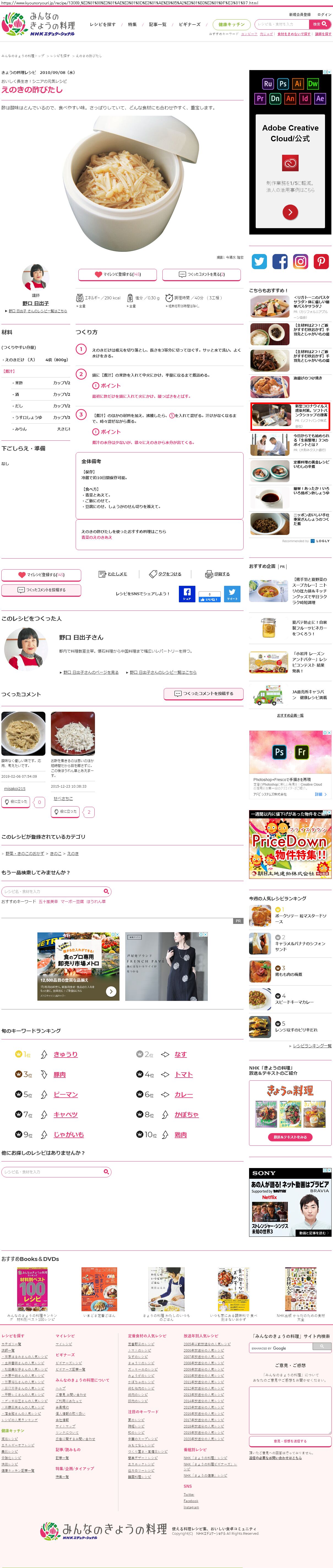This screenshot has height=1568, width=333.
Task: Open the Twitter icon in sidebar
Action: 260,262
